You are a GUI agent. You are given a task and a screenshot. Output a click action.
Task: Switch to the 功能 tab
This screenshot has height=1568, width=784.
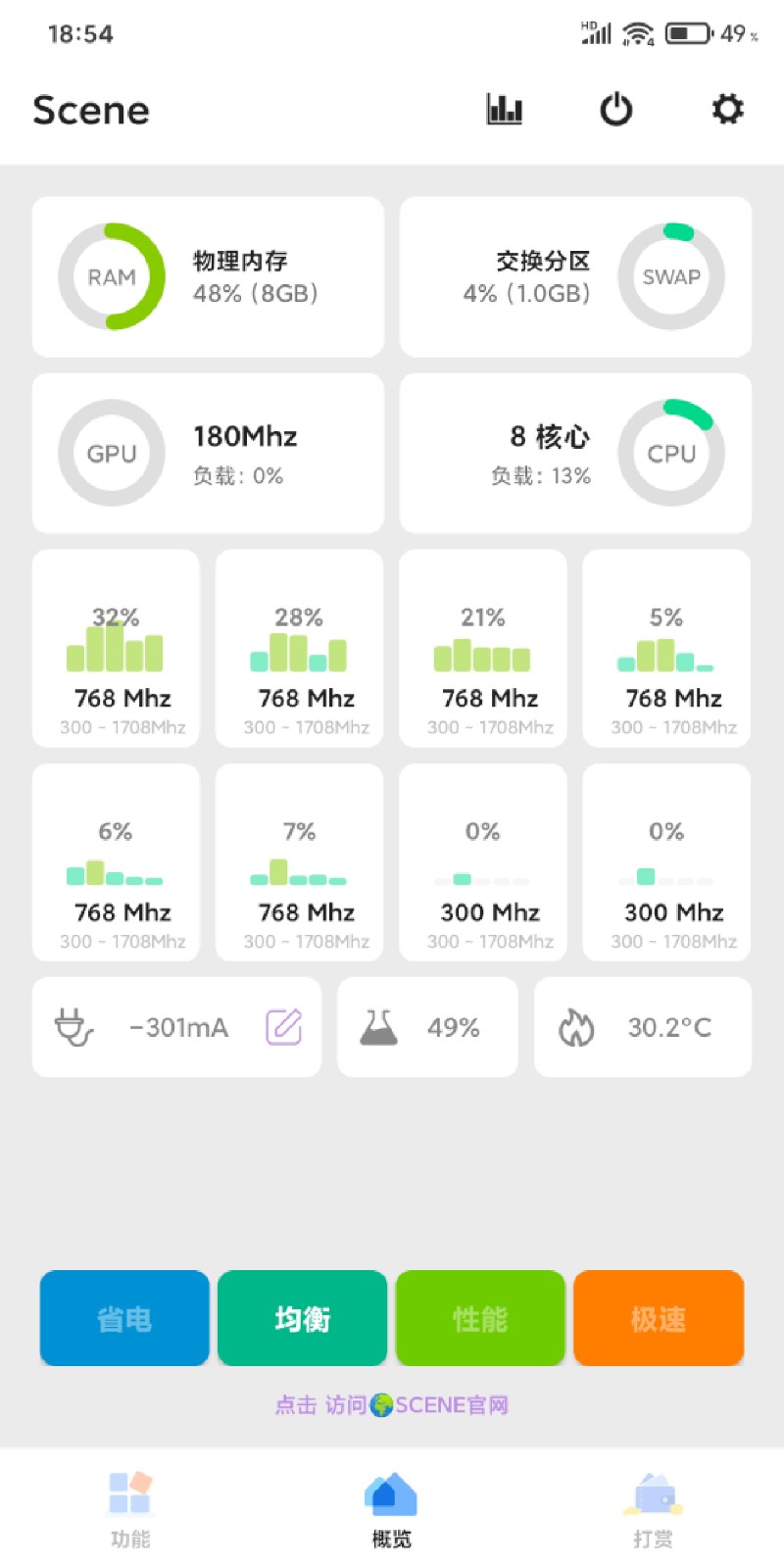click(x=130, y=1509)
